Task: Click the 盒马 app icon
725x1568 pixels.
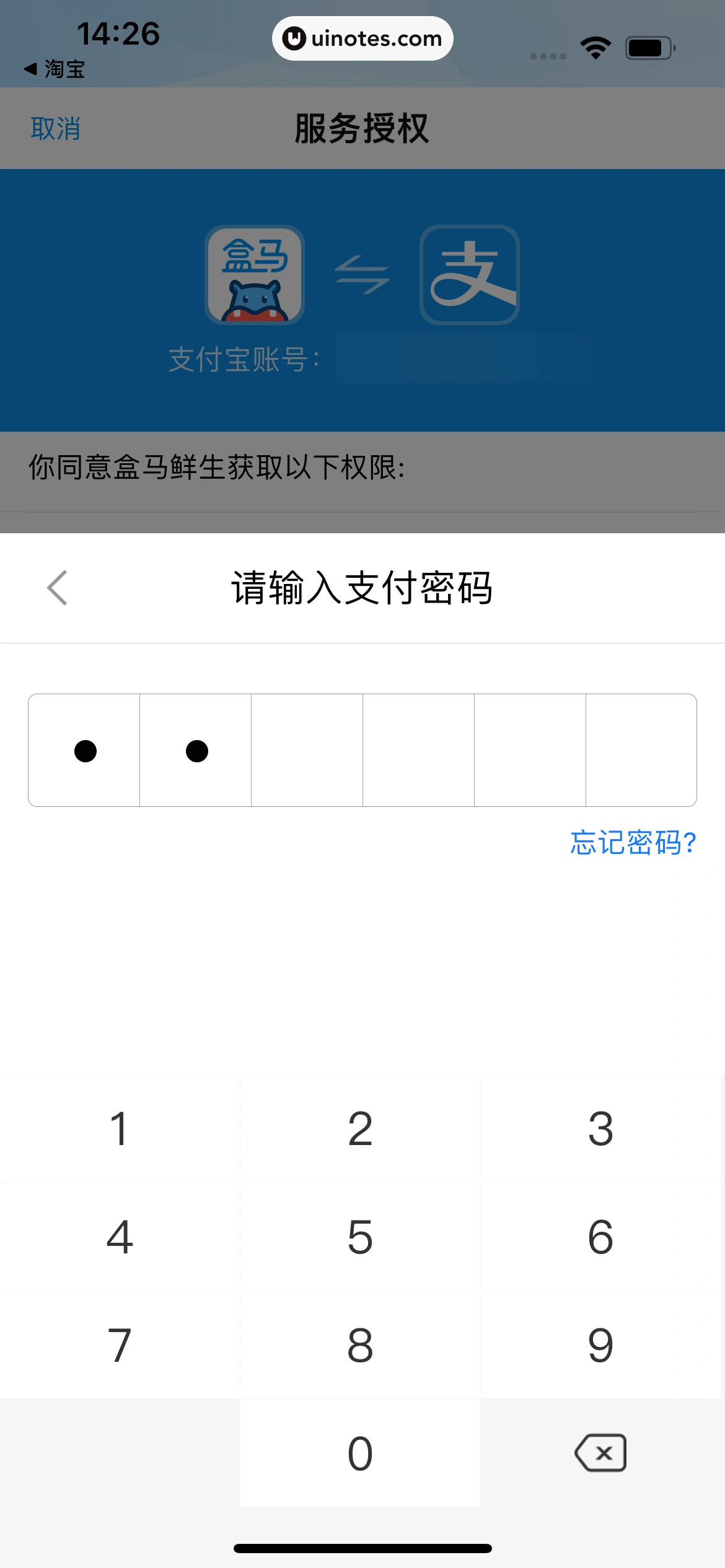Action: 256,274
